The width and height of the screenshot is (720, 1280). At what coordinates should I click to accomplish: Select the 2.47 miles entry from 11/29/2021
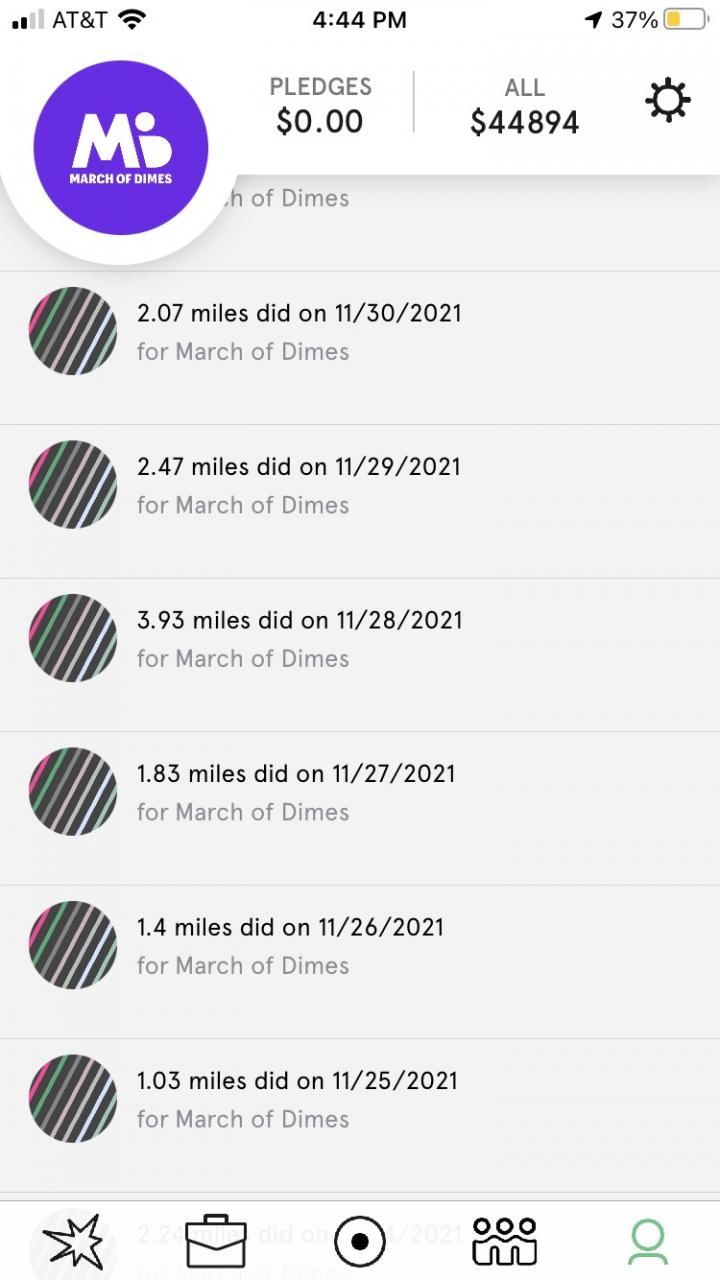(300, 486)
